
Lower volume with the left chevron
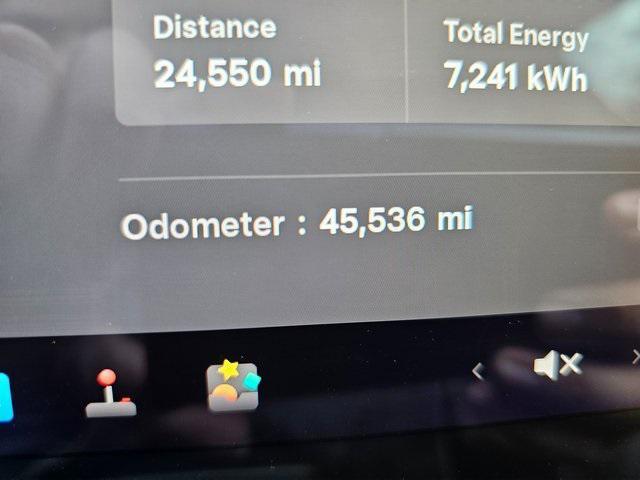click(478, 371)
